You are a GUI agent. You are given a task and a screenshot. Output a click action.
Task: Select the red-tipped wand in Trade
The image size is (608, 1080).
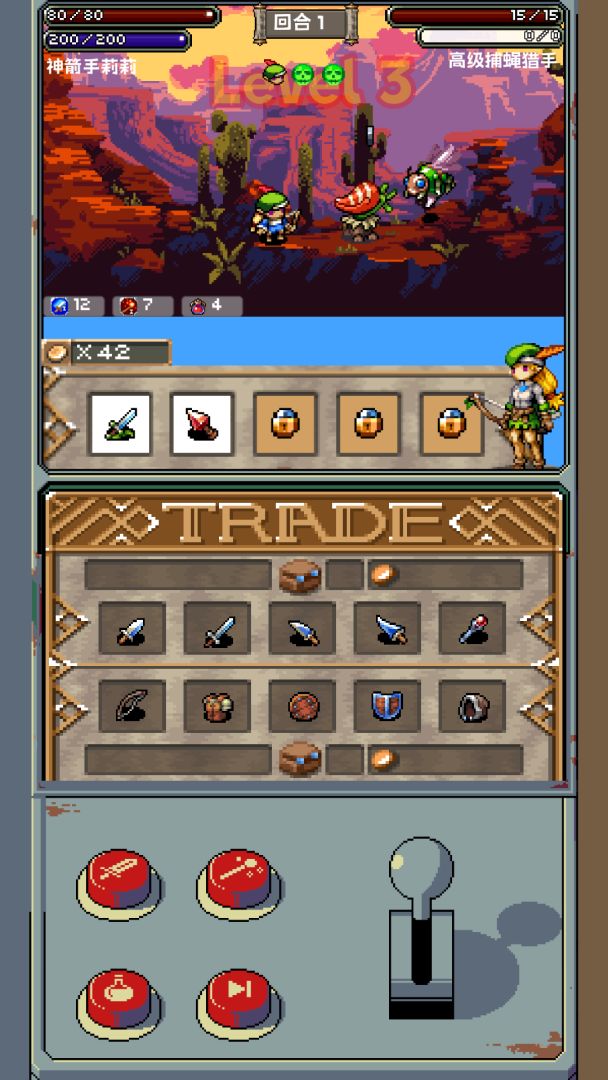pyautogui.click(x=472, y=630)
